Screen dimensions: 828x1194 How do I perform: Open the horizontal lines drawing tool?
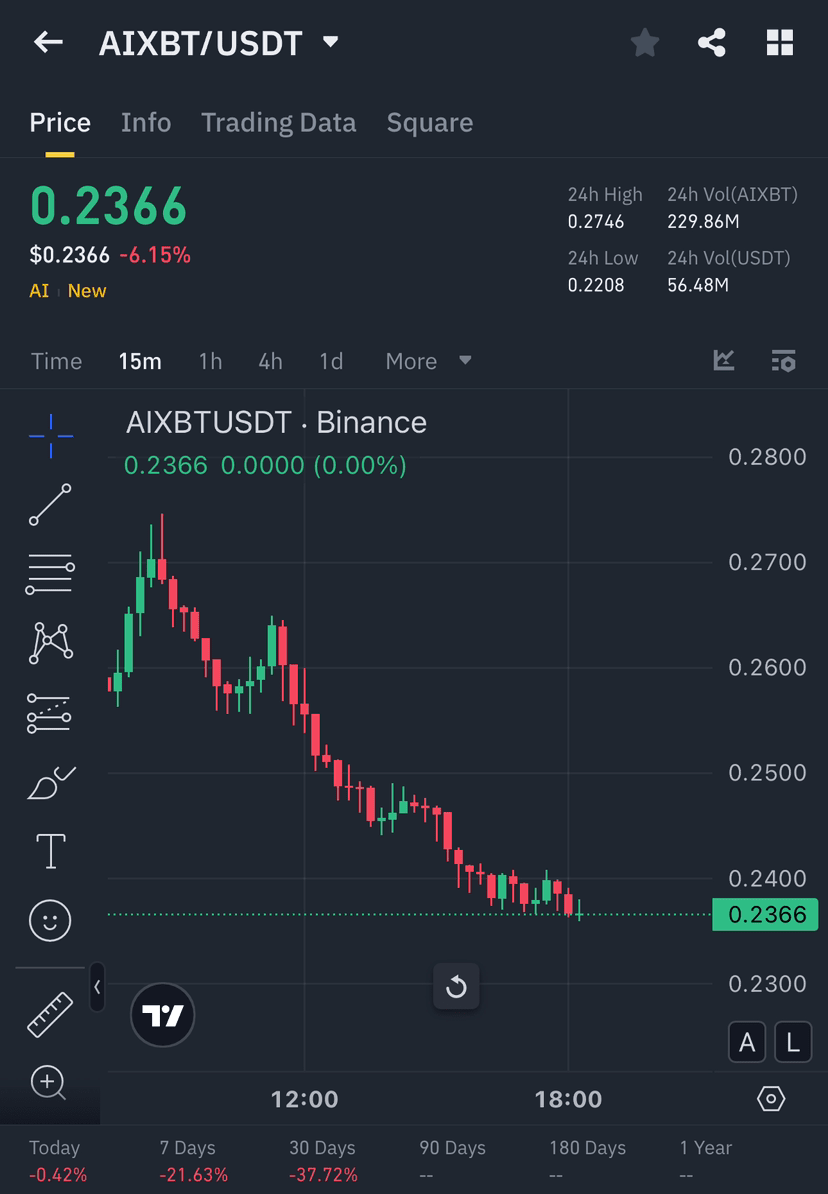50,573
